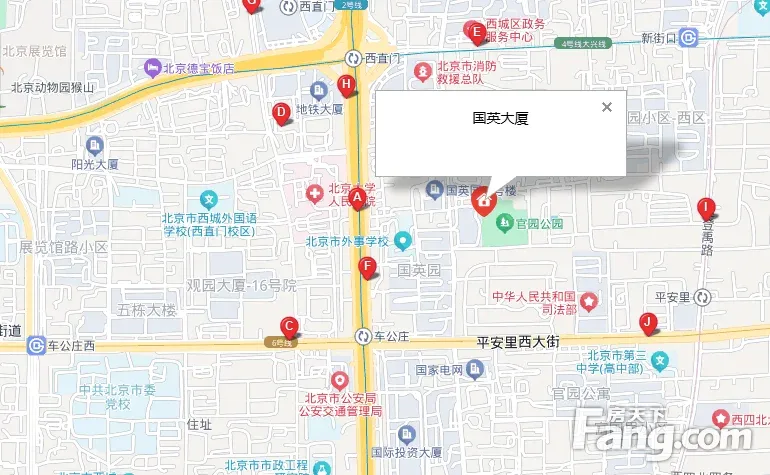Viewport: 770px width, 475px height.
Task: Select map marker A
Action: click(x=357, y=198)
